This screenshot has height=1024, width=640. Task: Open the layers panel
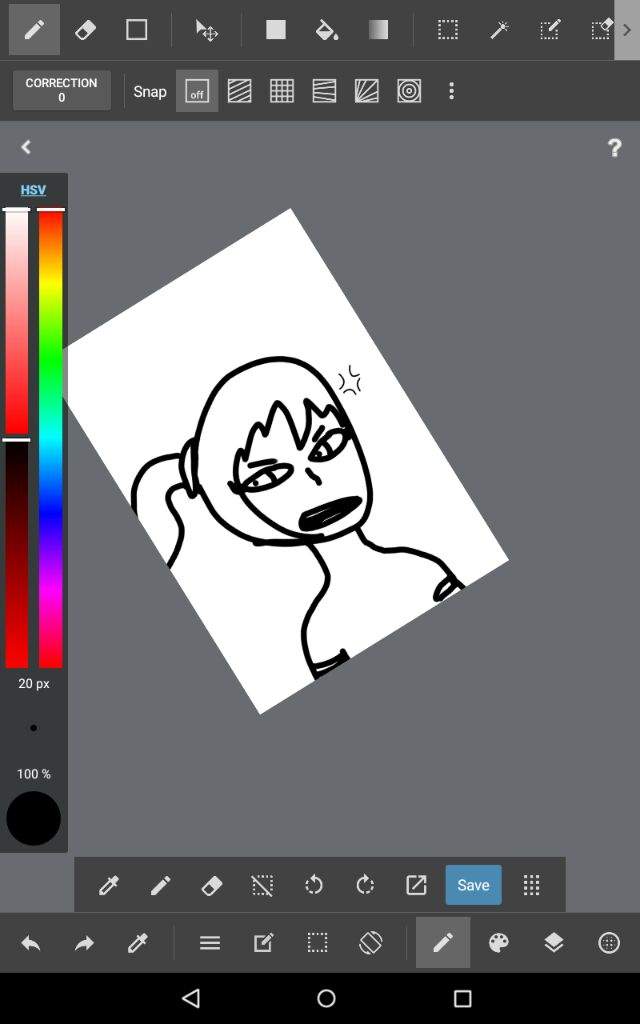(x=554, y=942)
